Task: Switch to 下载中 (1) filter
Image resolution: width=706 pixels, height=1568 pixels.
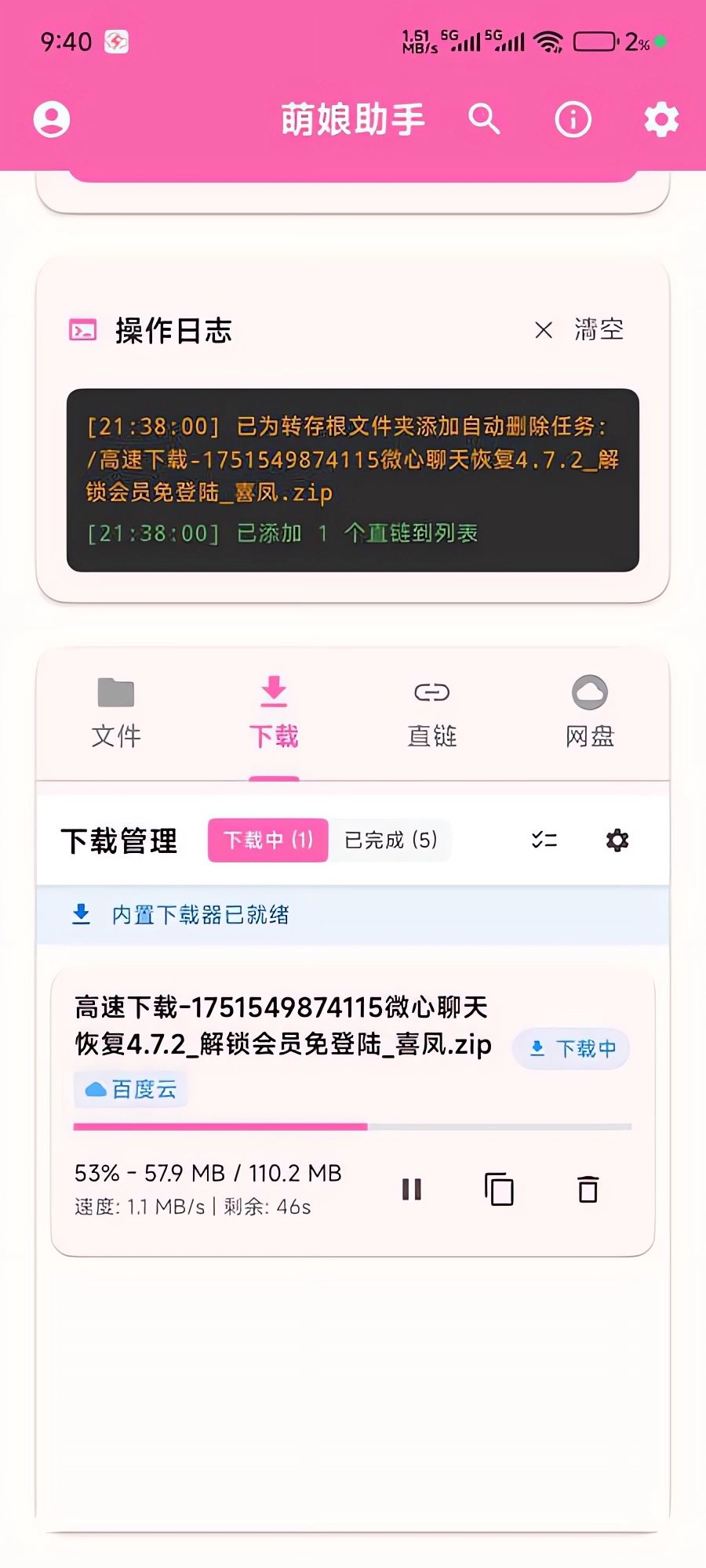Action: pos(267,840)
